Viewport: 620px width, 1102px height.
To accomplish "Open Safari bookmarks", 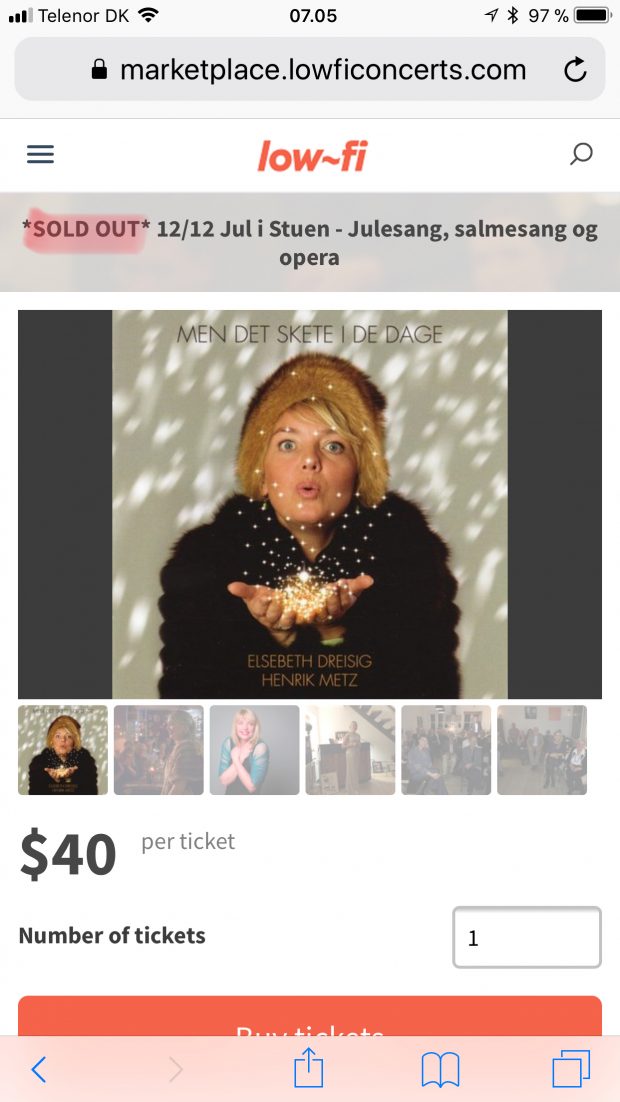I will (440, 1070).
